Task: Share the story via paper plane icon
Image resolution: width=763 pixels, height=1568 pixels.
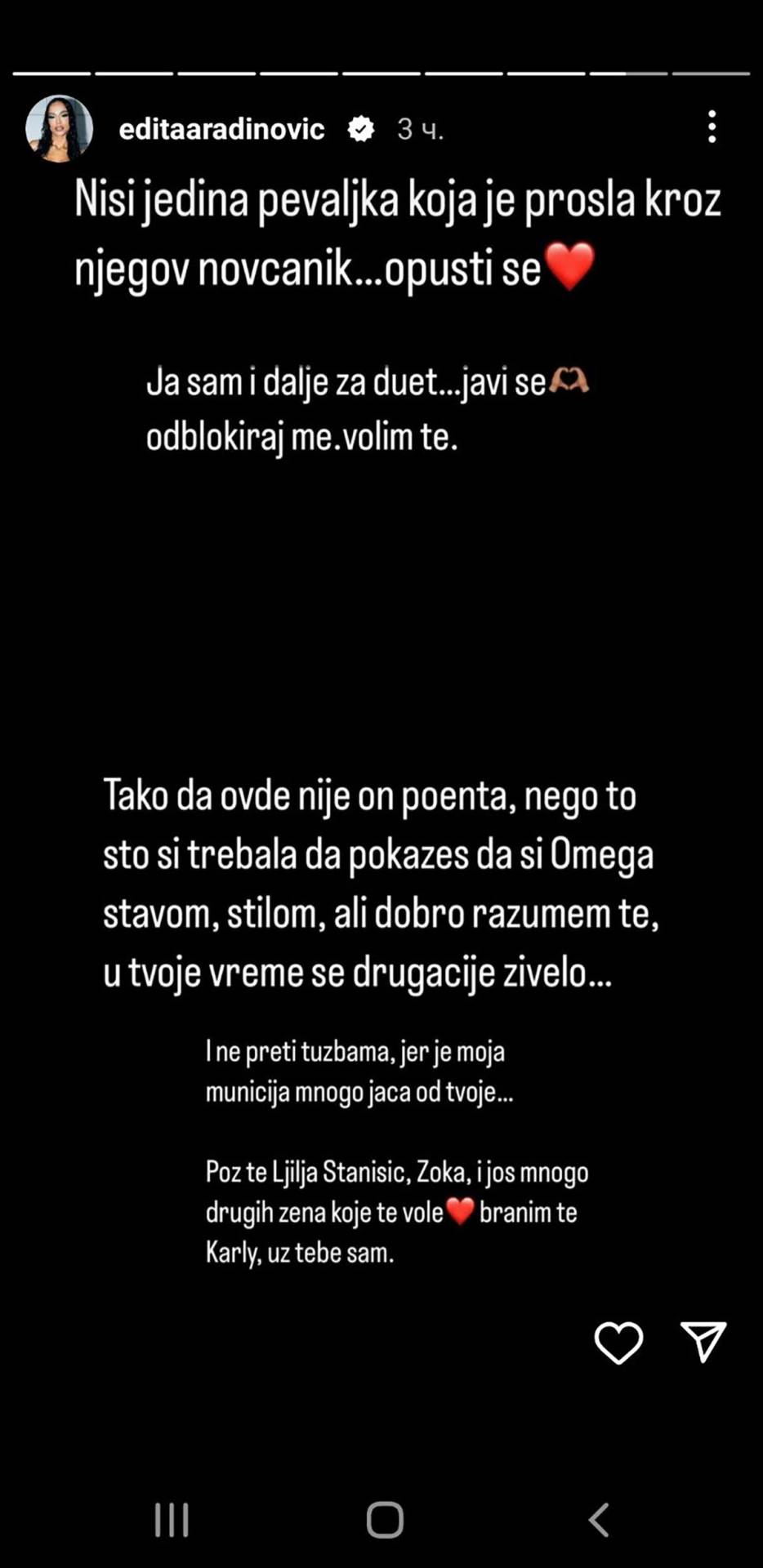Action: pyautogui.click(x=703, y=1342)
